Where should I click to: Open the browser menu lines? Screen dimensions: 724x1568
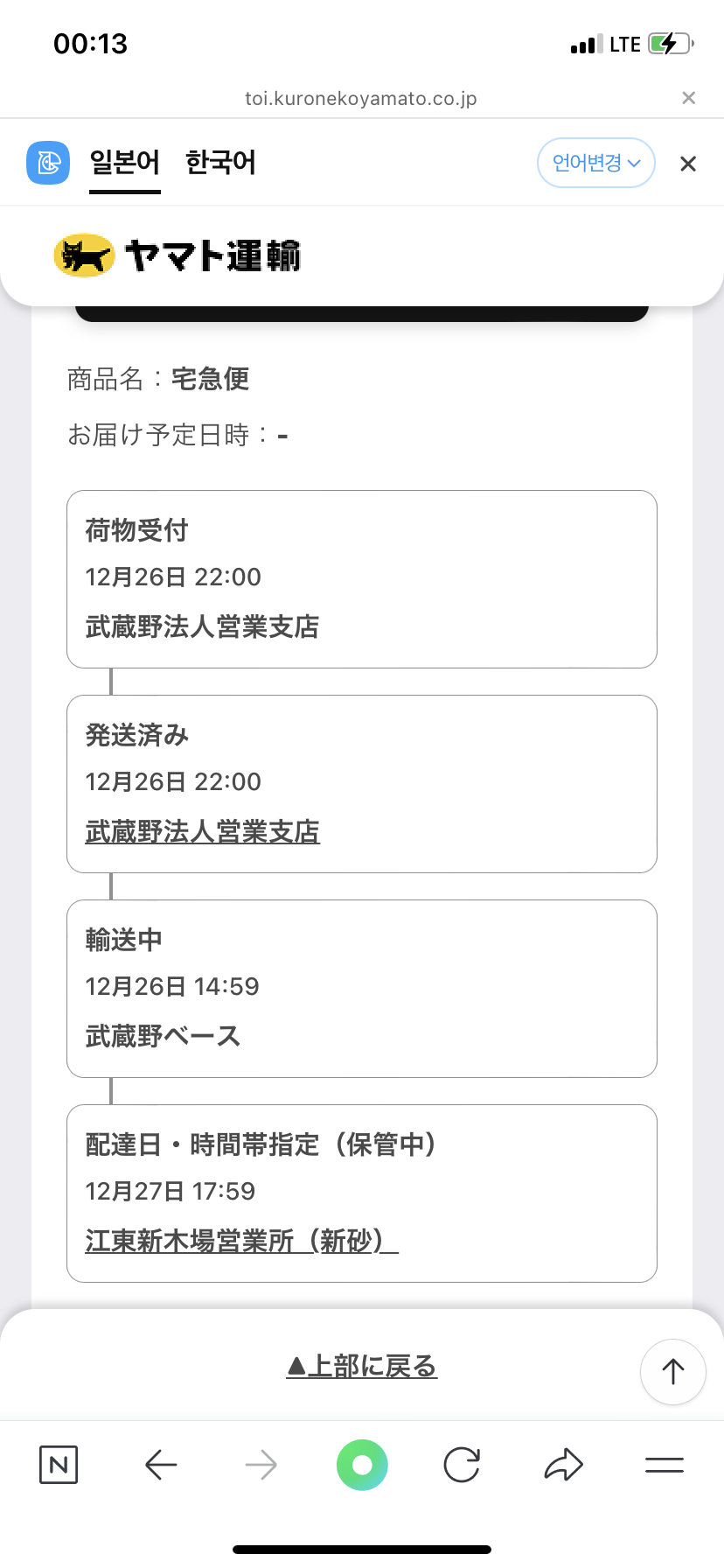pos(665,1465)
